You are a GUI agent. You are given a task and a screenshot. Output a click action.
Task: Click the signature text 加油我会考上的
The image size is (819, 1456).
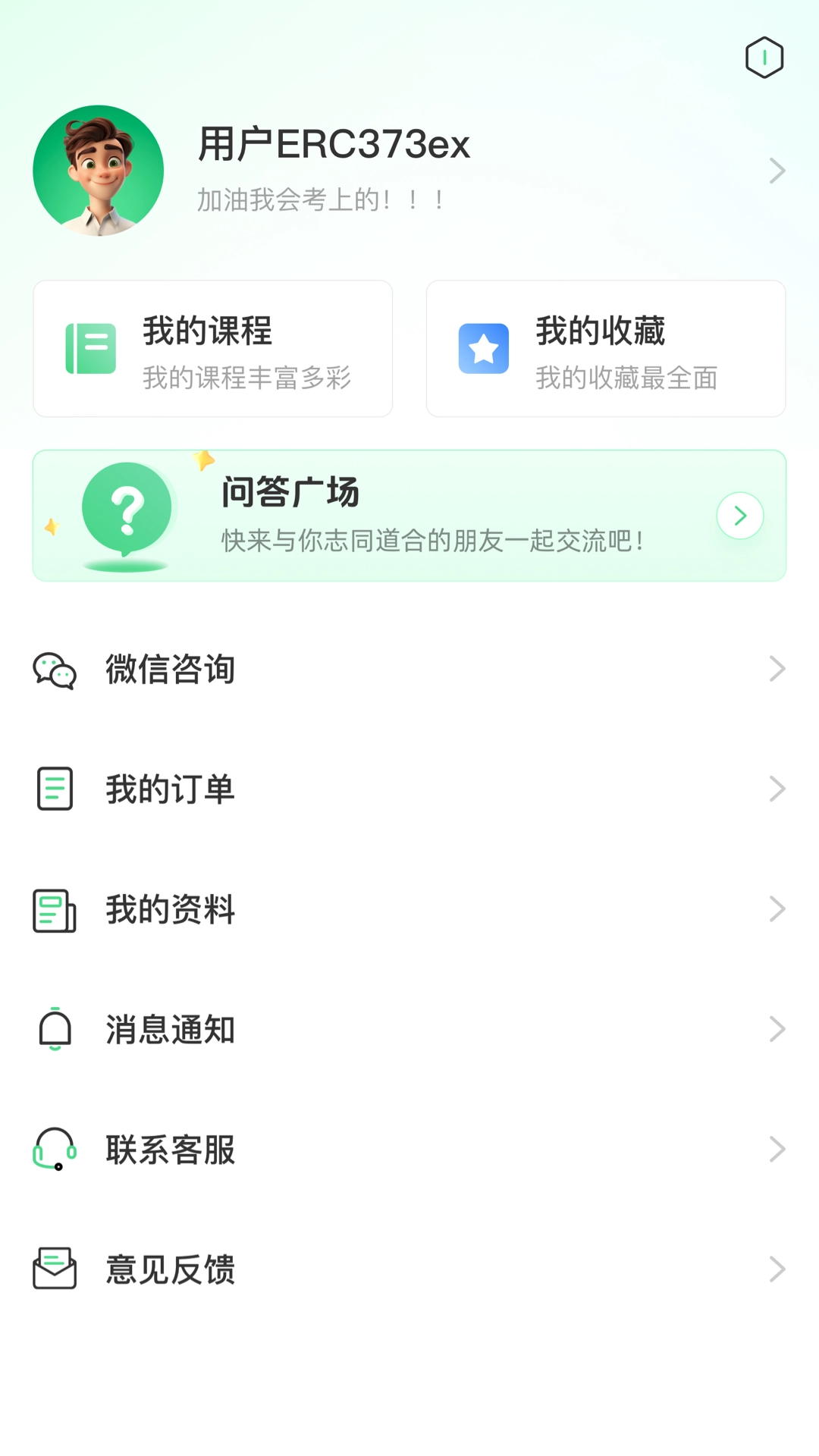(x=318, y=199)
